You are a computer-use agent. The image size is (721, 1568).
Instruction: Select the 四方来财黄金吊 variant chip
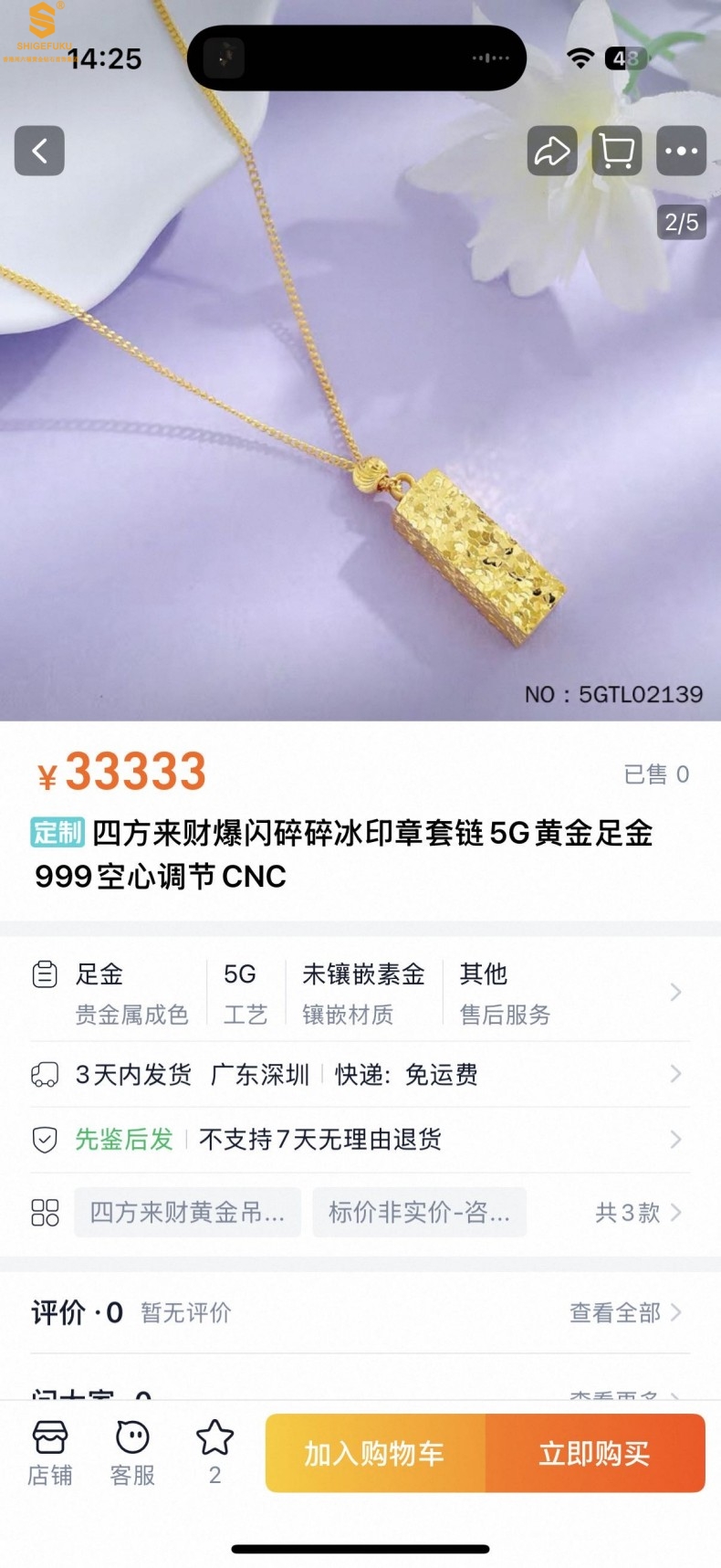tap(187, 1212)
